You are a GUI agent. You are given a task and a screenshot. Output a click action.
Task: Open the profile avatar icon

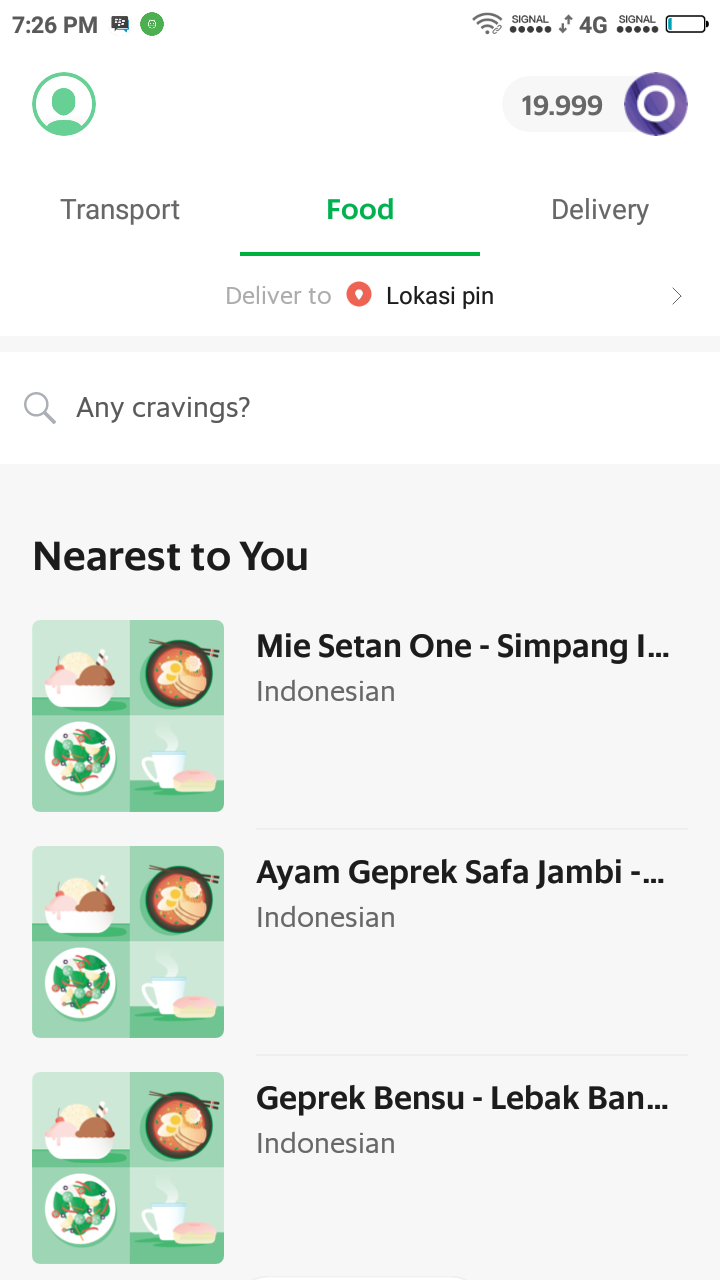[63, 103]
